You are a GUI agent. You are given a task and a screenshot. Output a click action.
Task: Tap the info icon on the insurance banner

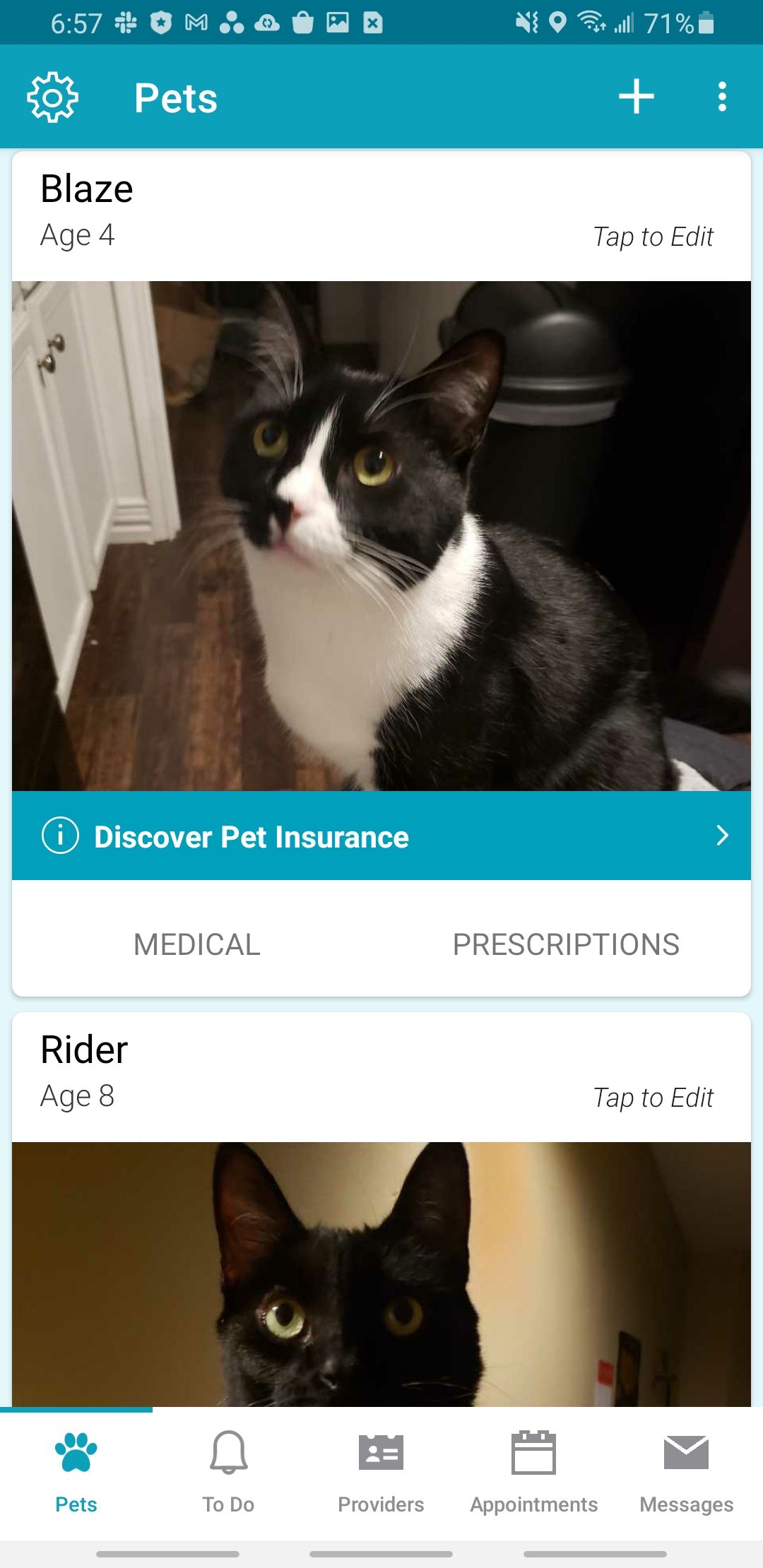60,836
